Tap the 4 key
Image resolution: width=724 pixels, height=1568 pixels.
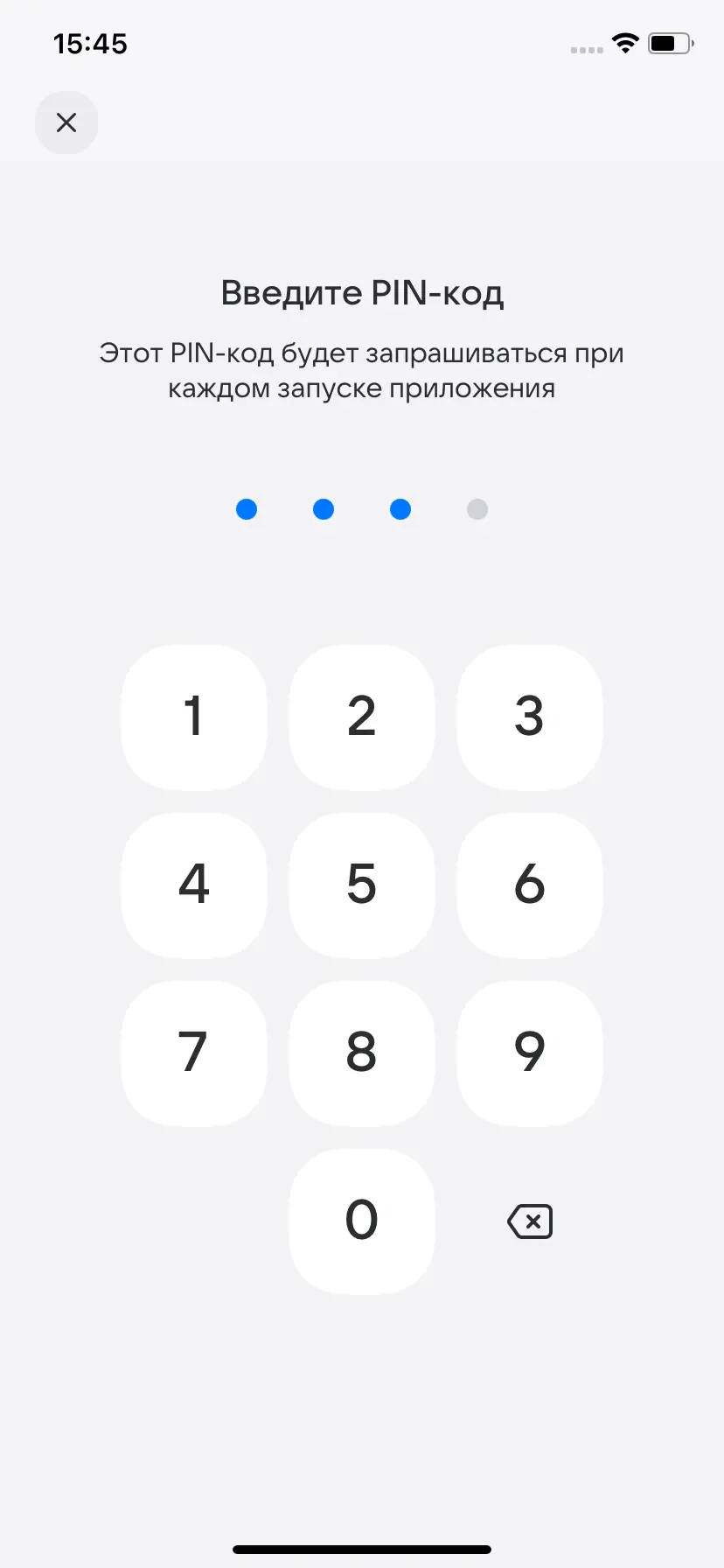tap(193, 885)
